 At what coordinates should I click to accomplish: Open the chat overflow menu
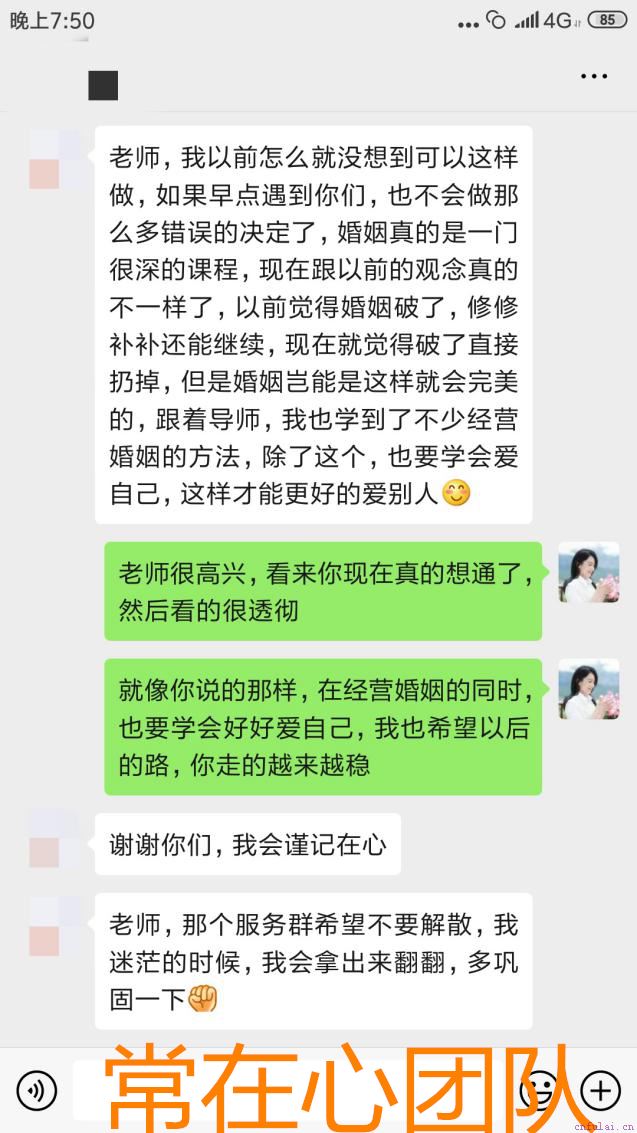(x=594, y=77)
